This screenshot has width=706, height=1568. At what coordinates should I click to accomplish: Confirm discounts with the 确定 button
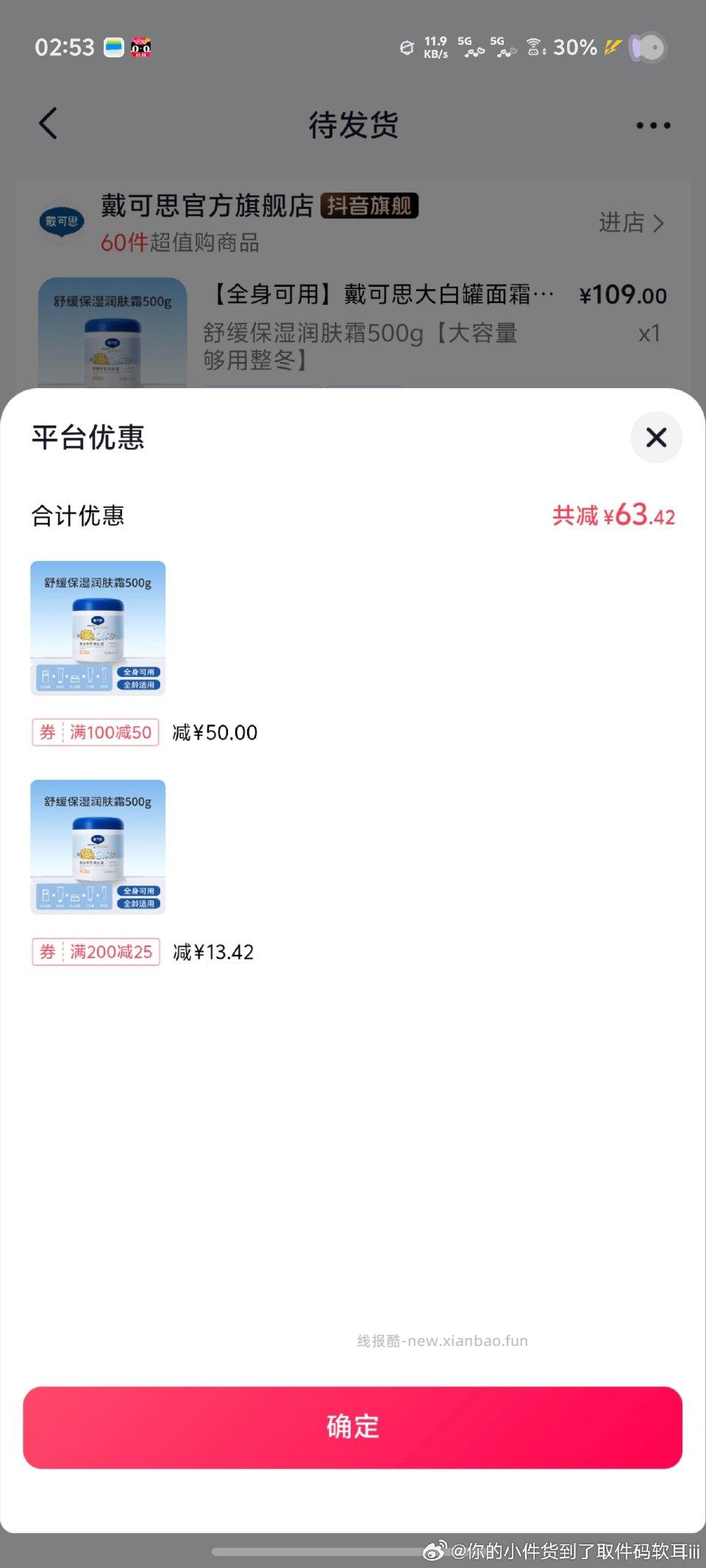pos(352,1427)
